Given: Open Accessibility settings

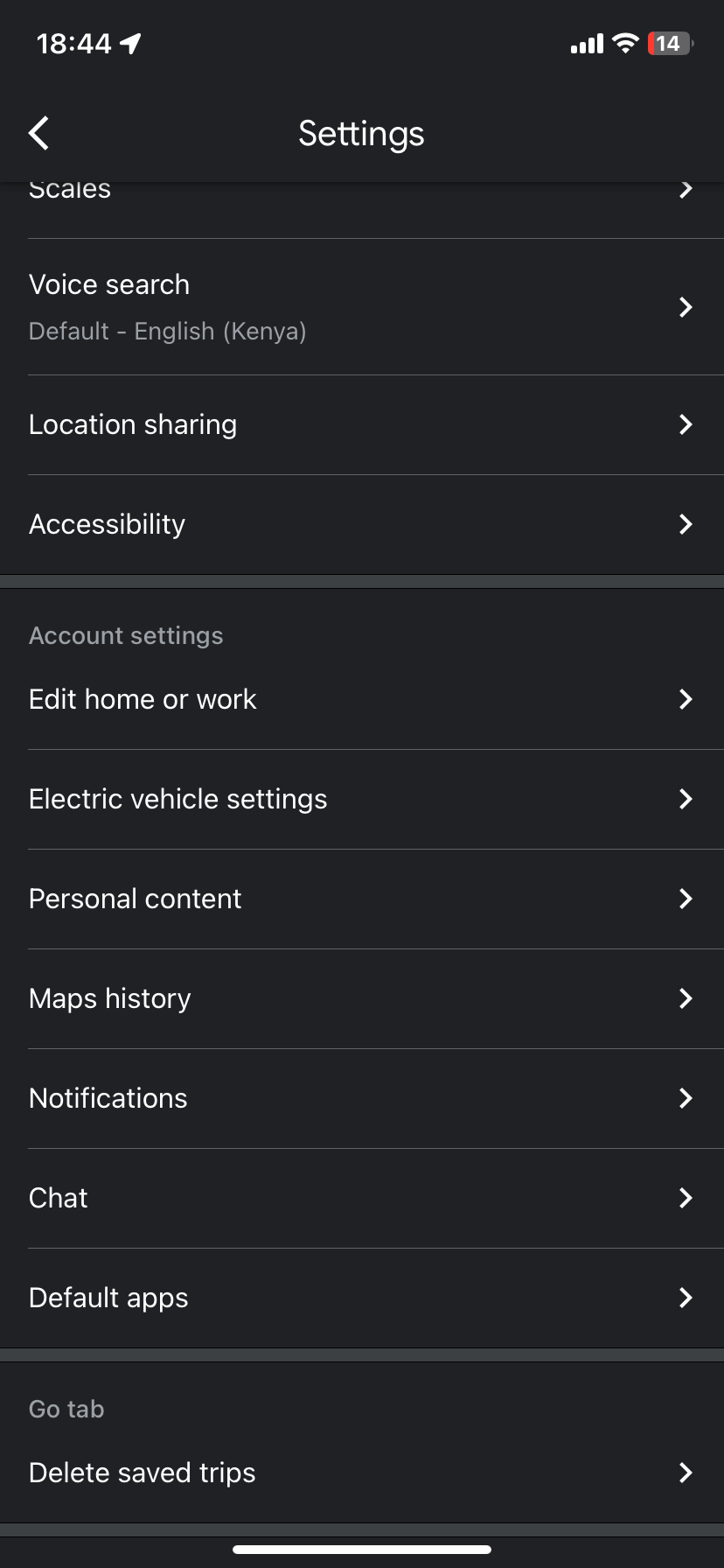Looking at the screenshot, I should click(361, 524).
